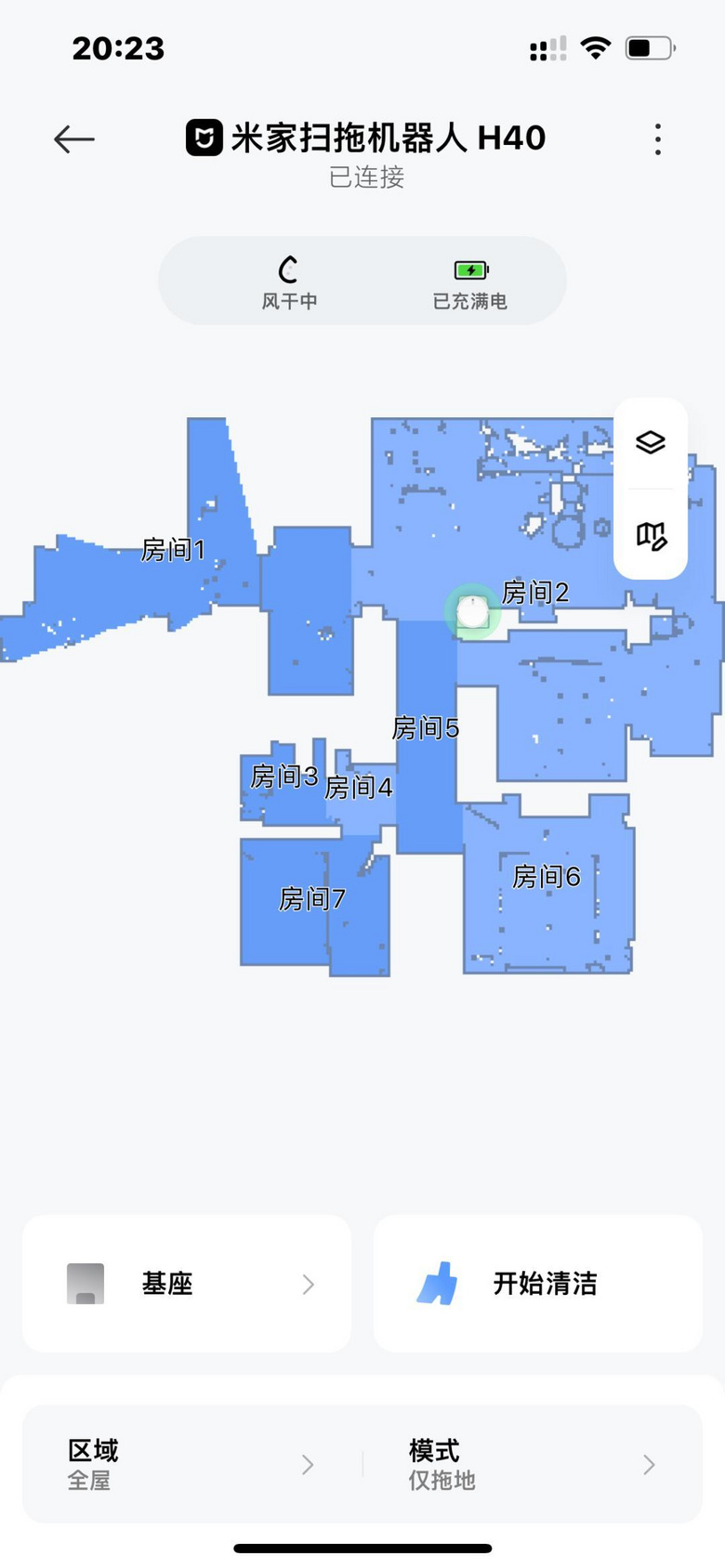
Task: Tap 开始清洁 to start cleaning
Action: (x=537, y=1284)
